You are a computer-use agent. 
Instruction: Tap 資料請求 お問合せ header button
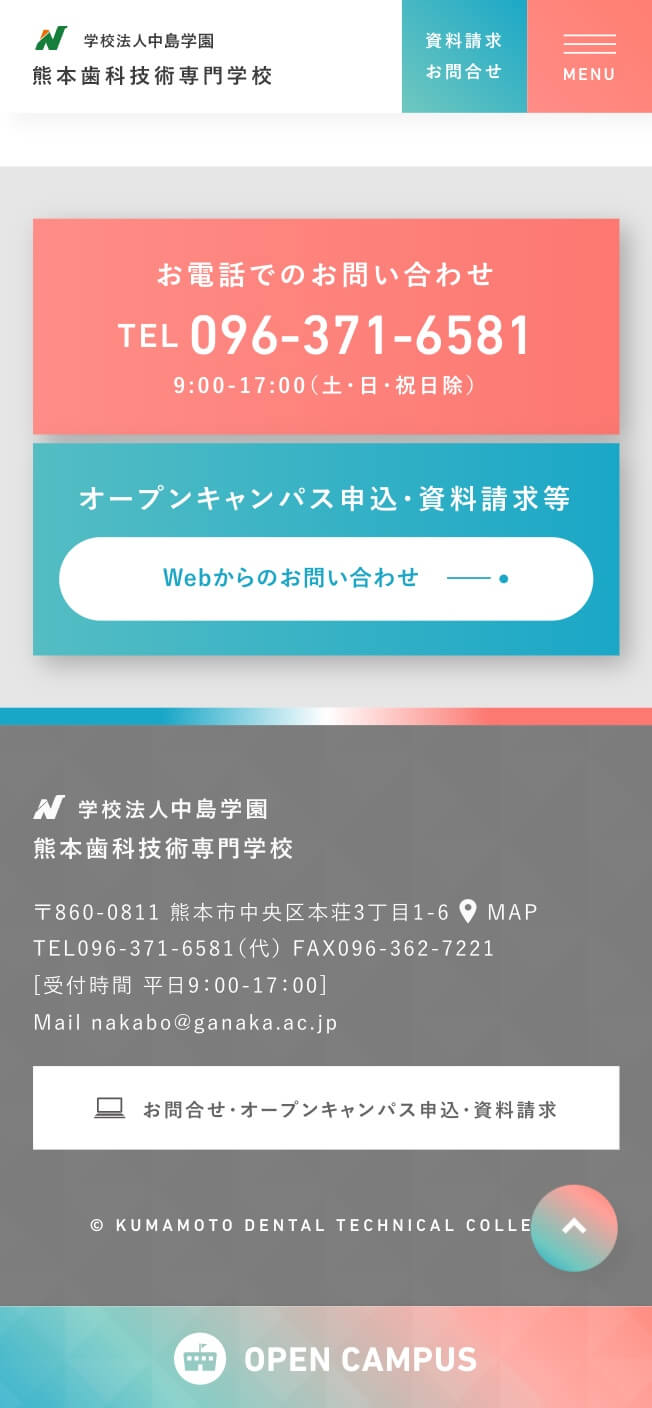[464, 57]
